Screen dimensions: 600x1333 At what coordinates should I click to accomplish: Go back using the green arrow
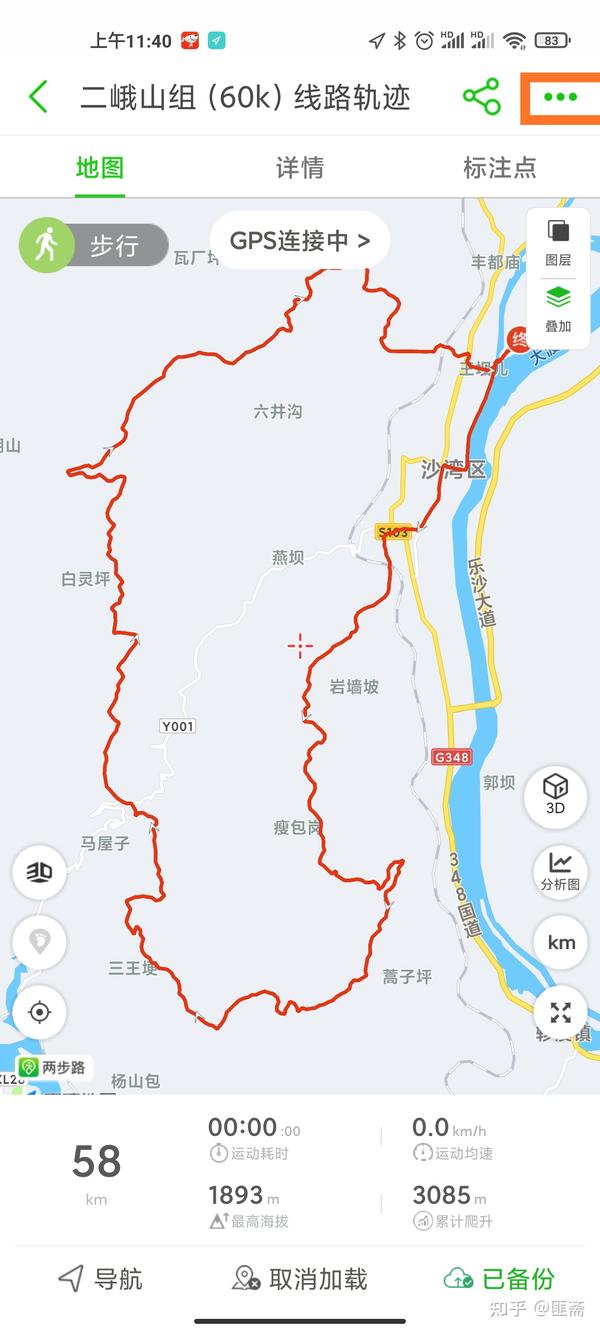tap(38, 97)
